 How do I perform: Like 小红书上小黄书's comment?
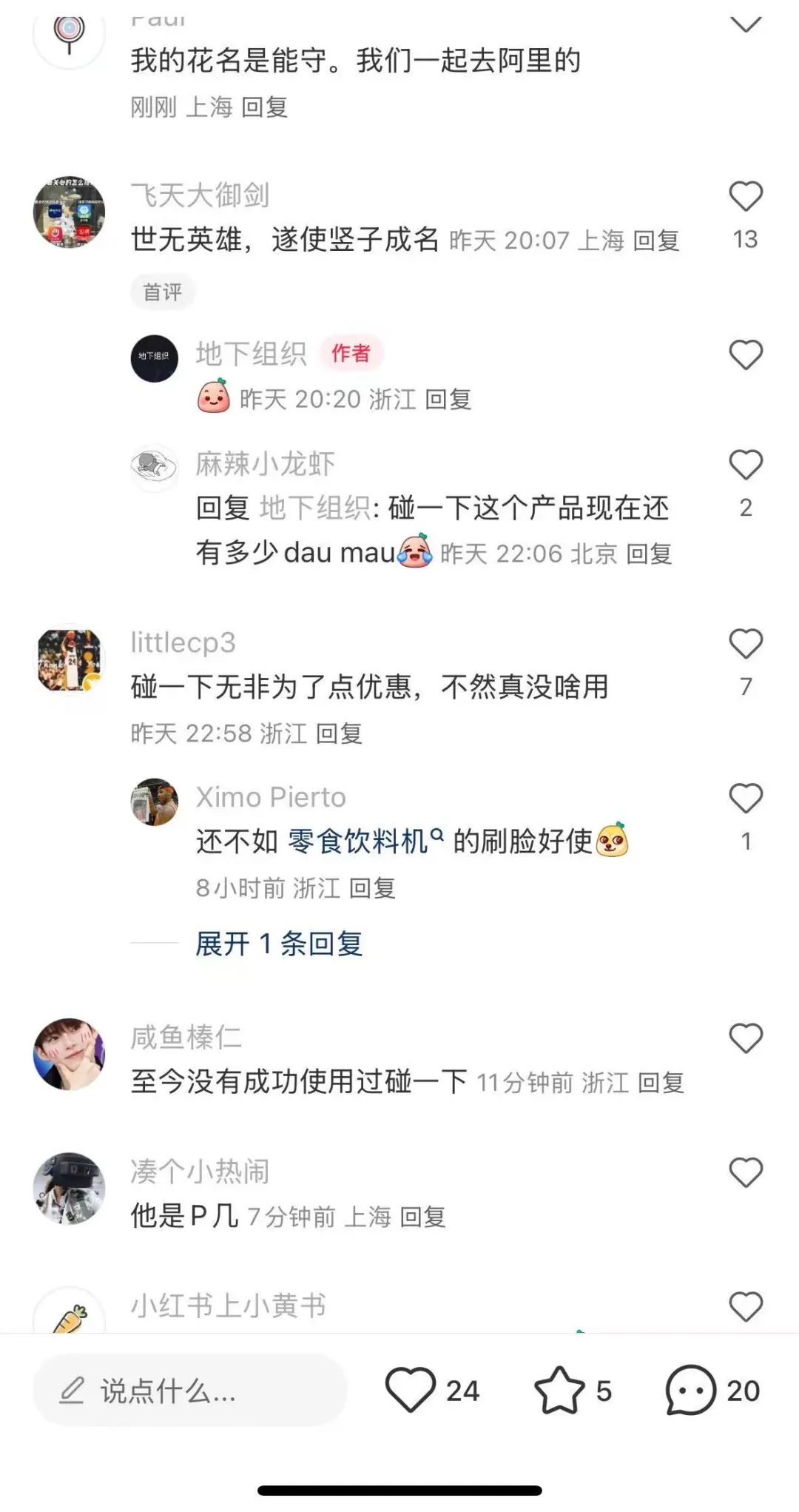[745, 1307]
